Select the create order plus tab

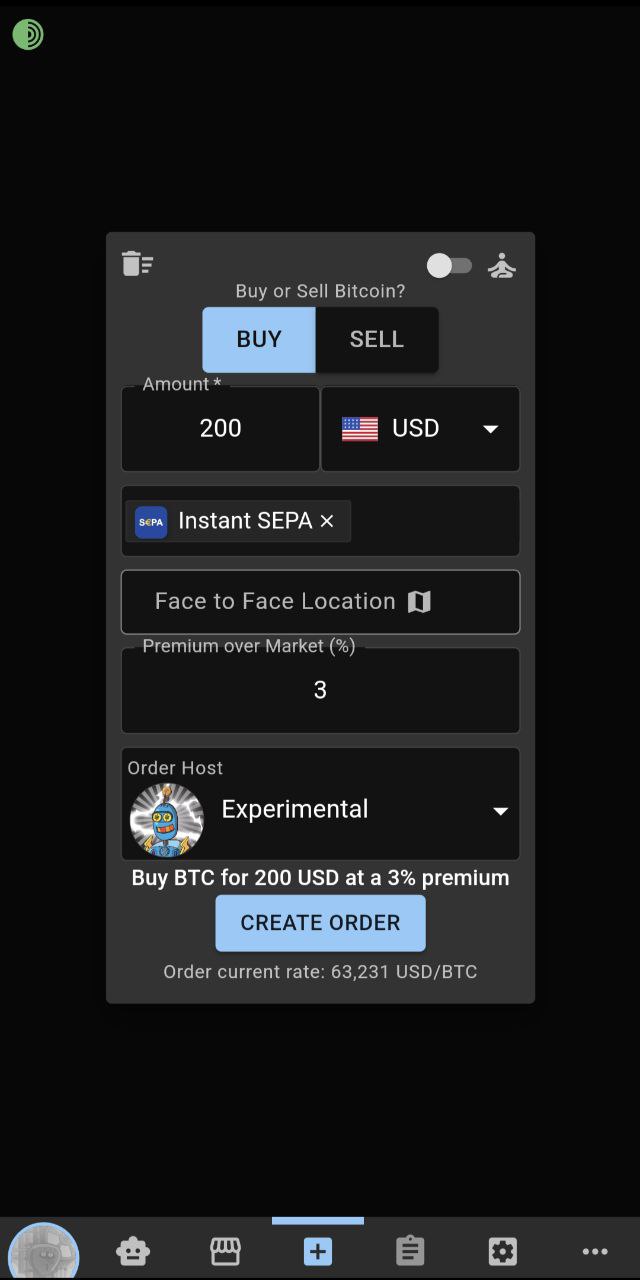[318, 1251]
